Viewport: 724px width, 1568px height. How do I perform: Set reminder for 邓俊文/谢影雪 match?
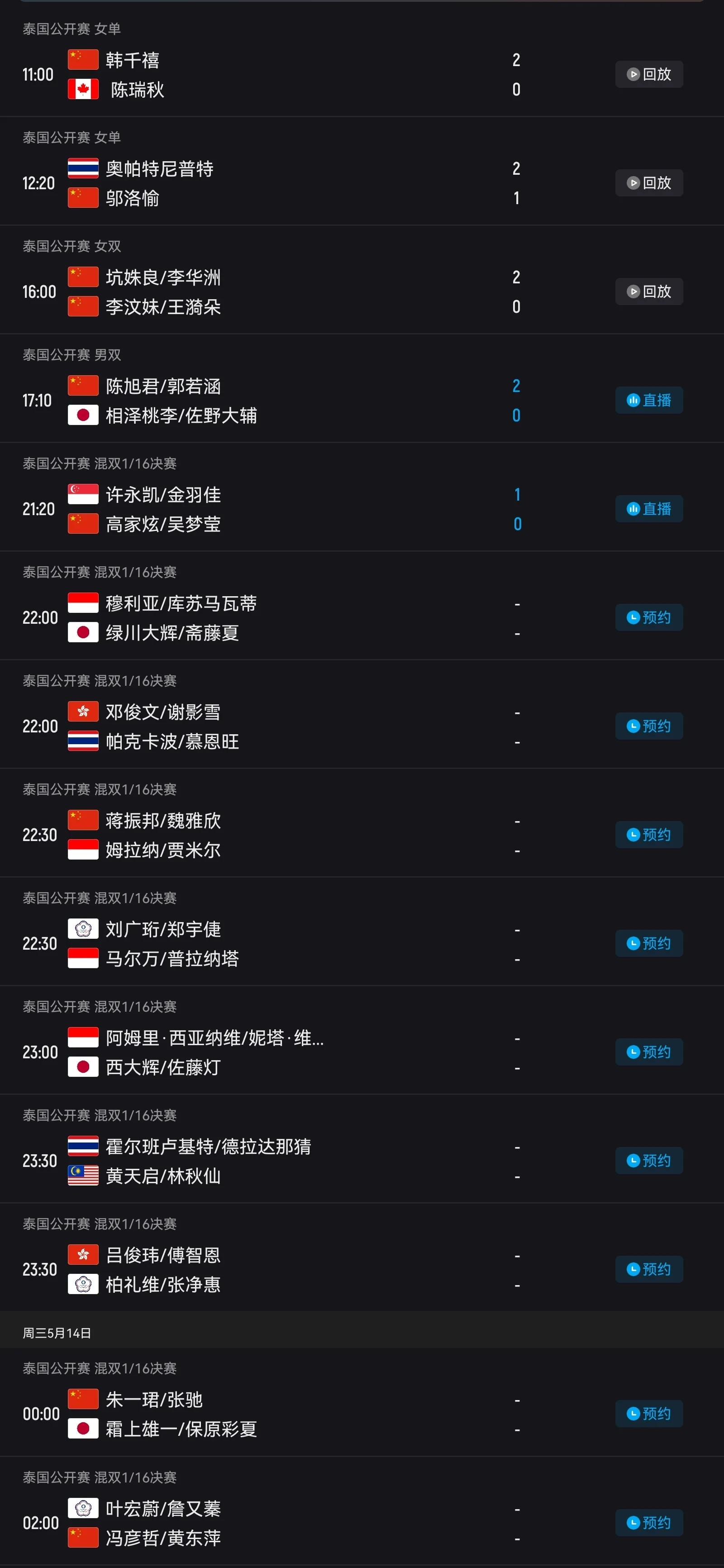click(x=648, y=726)
